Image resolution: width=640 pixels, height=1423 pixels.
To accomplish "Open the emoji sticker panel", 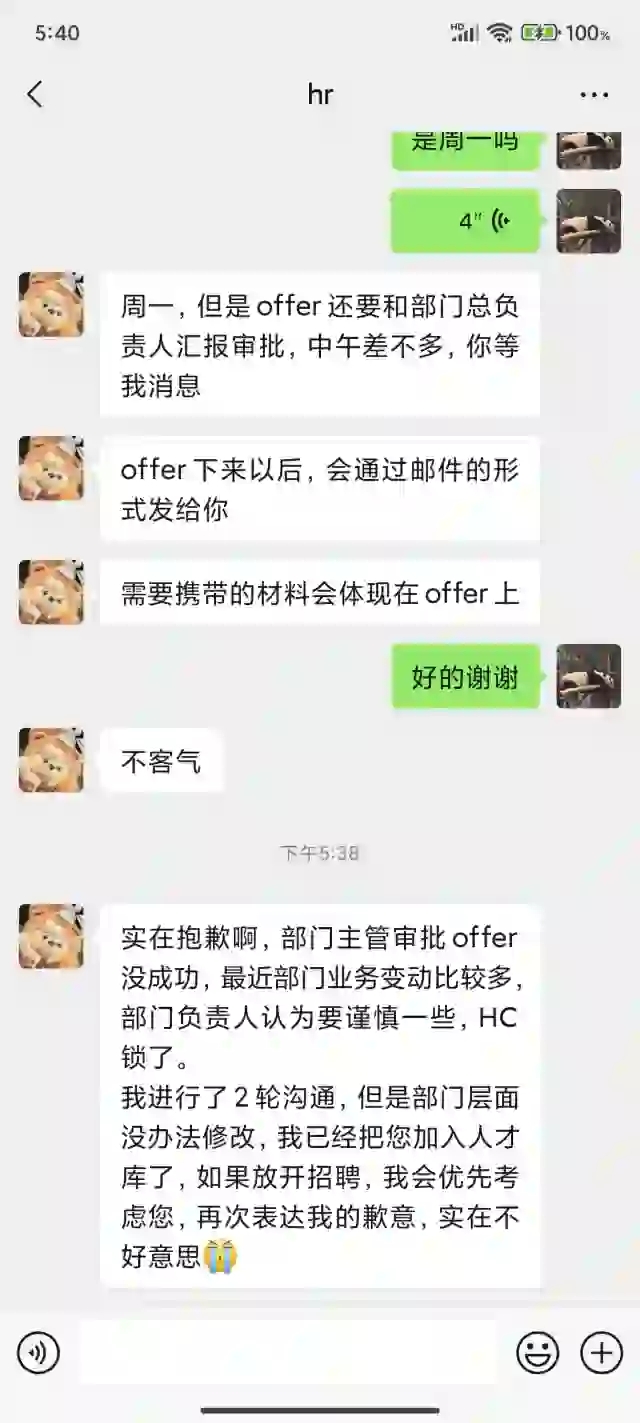I will (x=537, y=1353).
